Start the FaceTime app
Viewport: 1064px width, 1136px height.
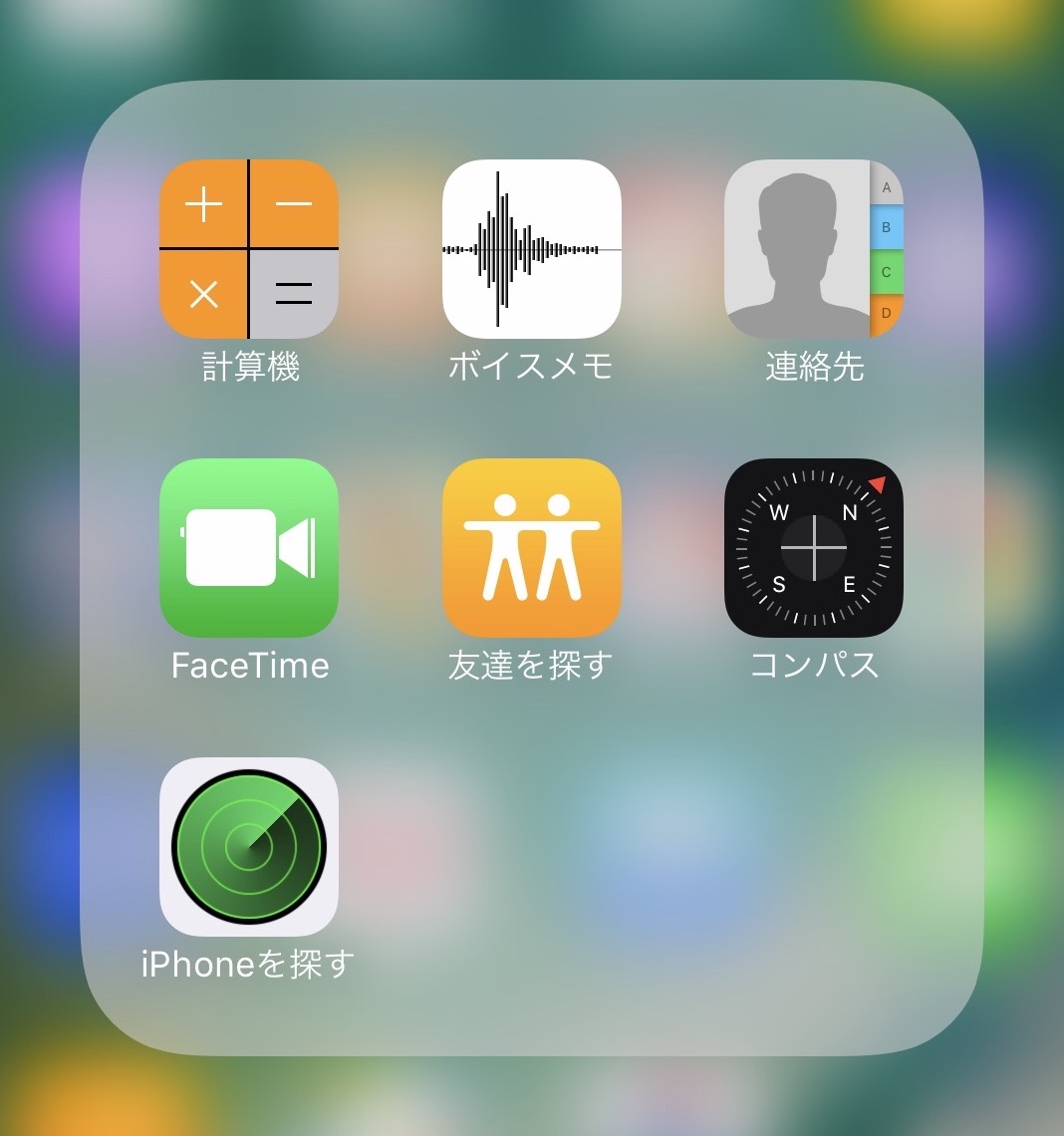249,548
